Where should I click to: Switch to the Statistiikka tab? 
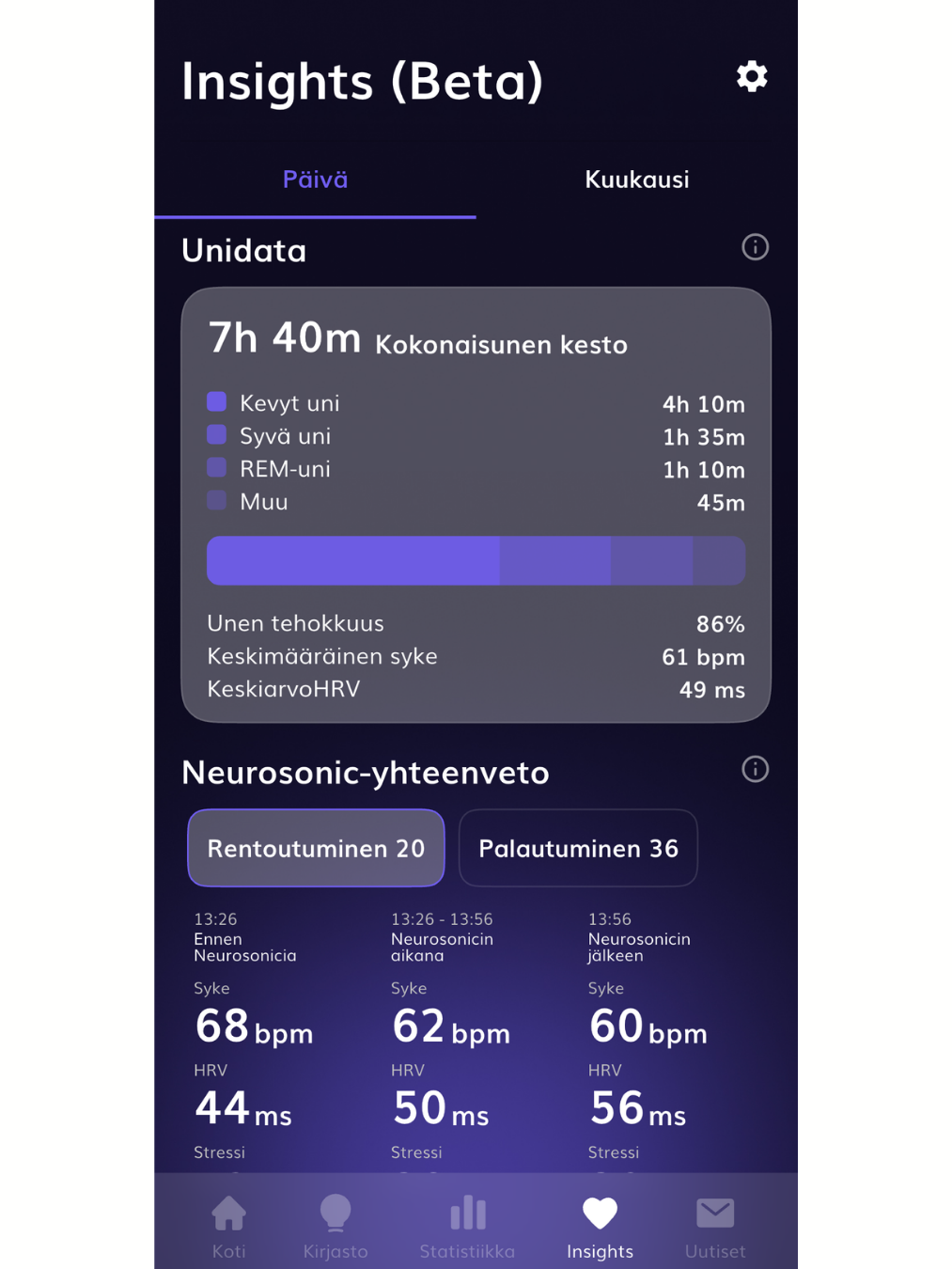click(x=467, y=1226)
